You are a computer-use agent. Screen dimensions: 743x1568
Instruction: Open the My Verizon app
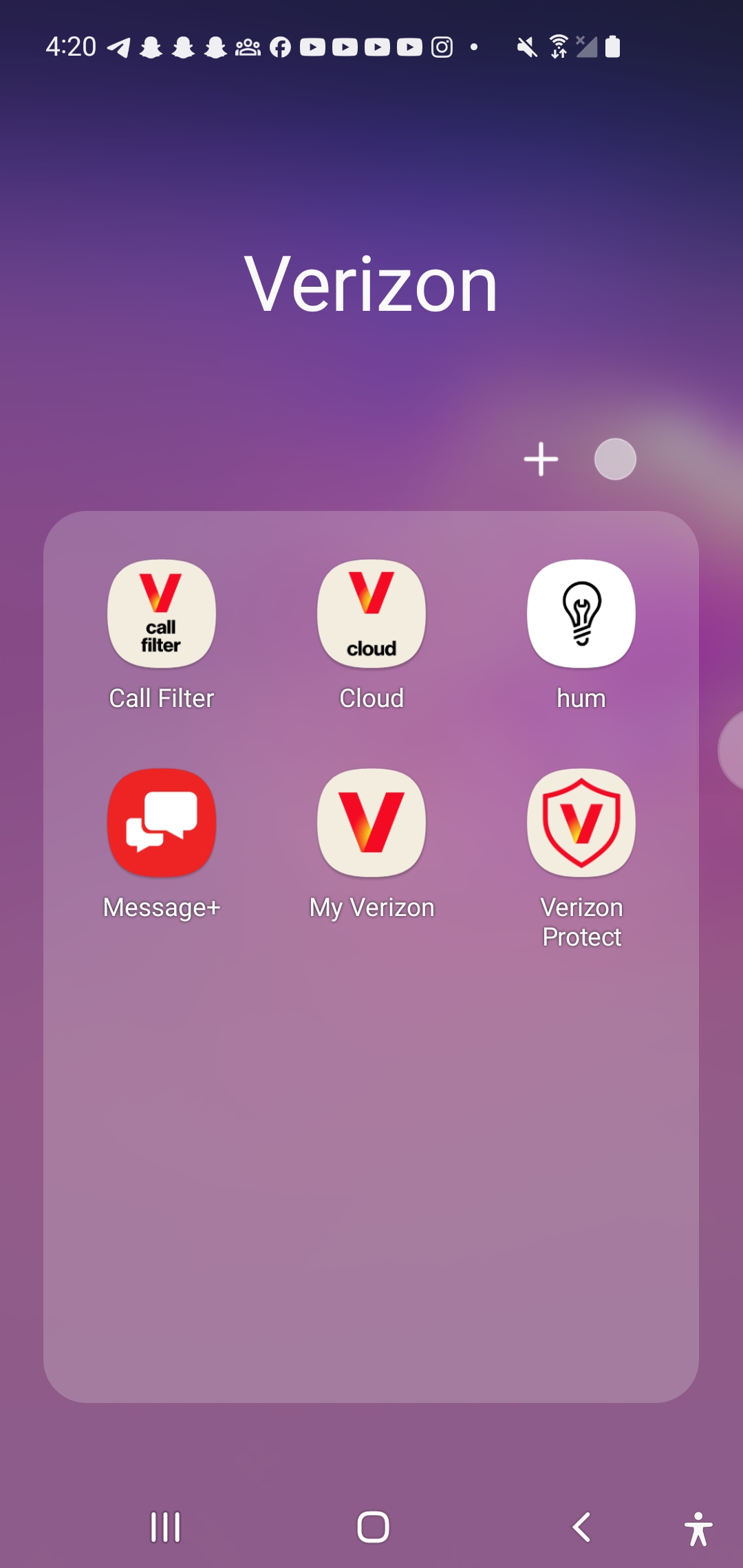point(371,823)
